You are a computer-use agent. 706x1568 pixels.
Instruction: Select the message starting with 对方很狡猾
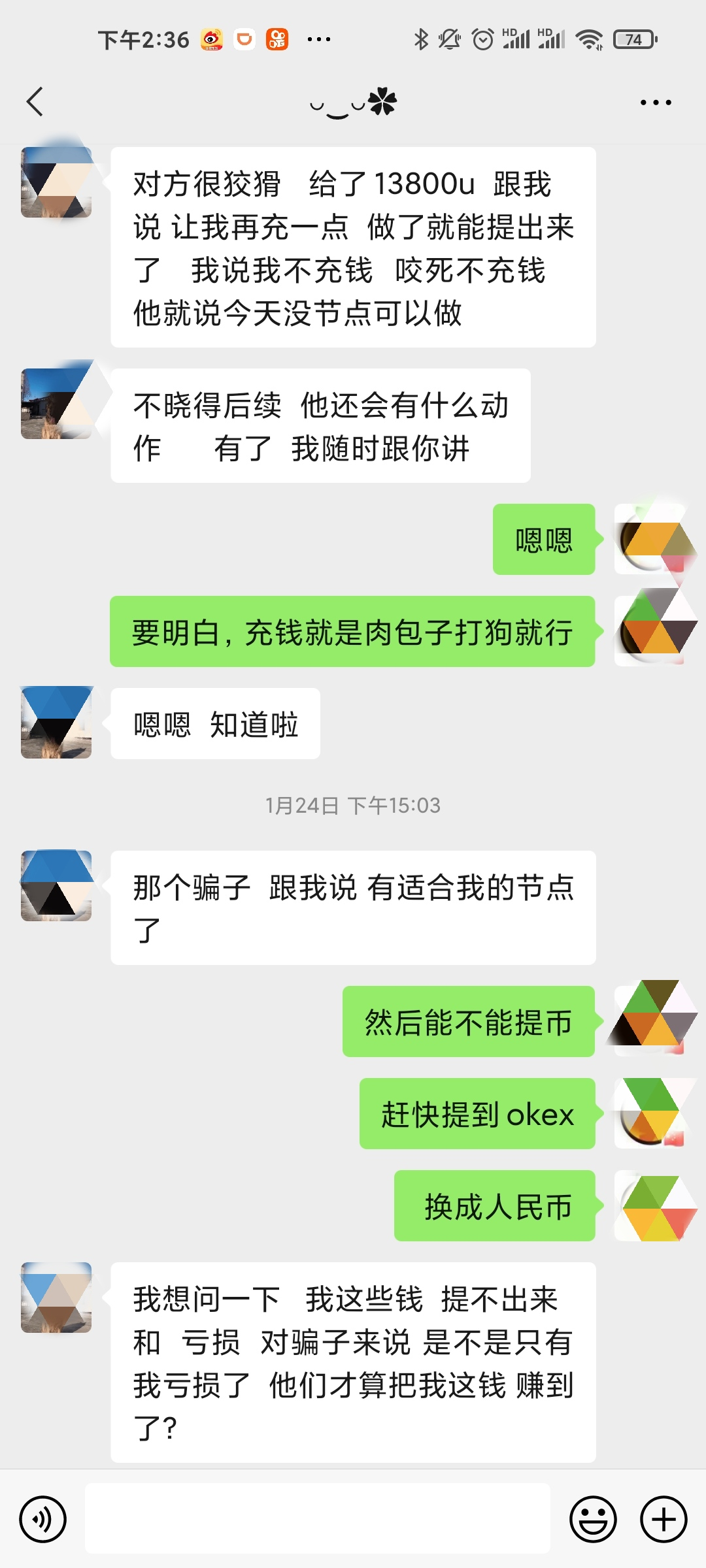353,248
